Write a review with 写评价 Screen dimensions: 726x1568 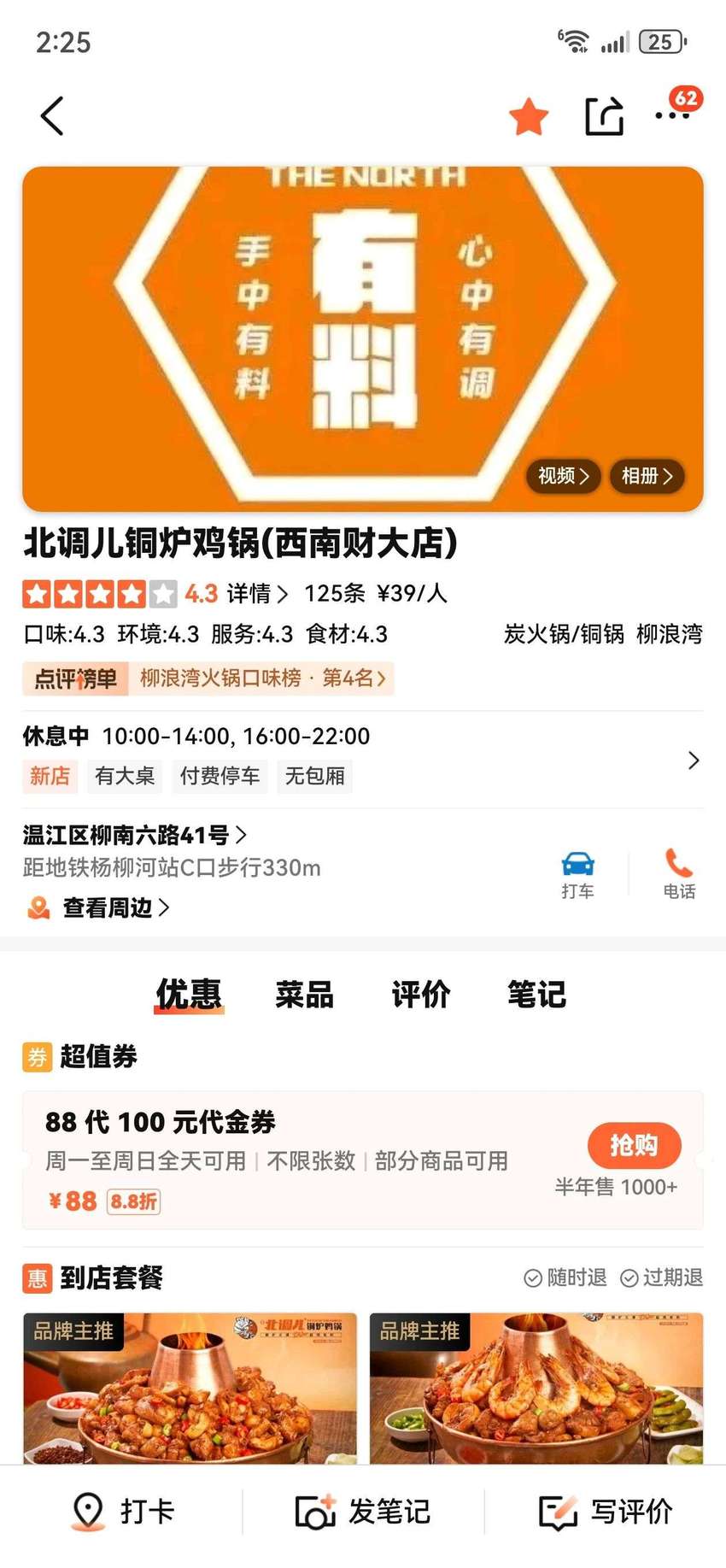coord(606,1512)
